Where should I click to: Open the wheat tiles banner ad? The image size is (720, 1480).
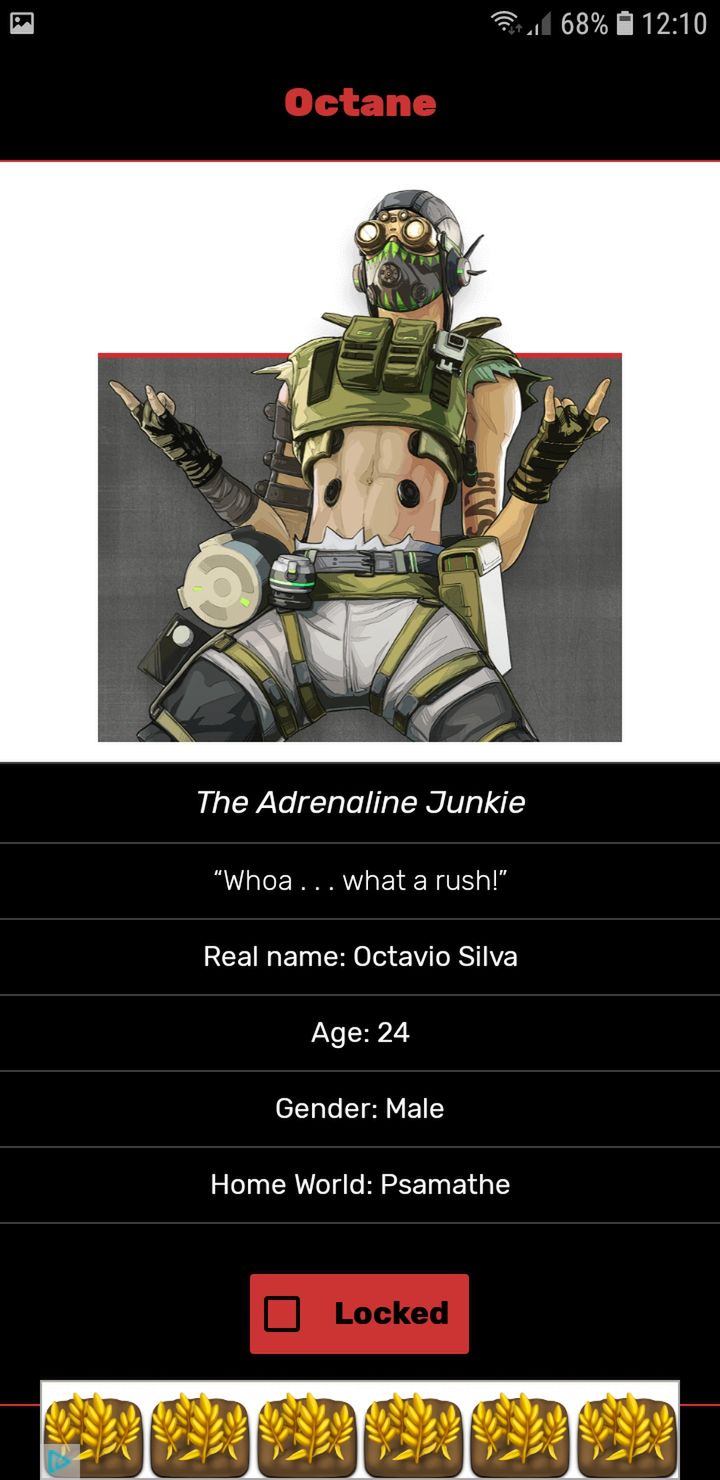coord(360,1430)
